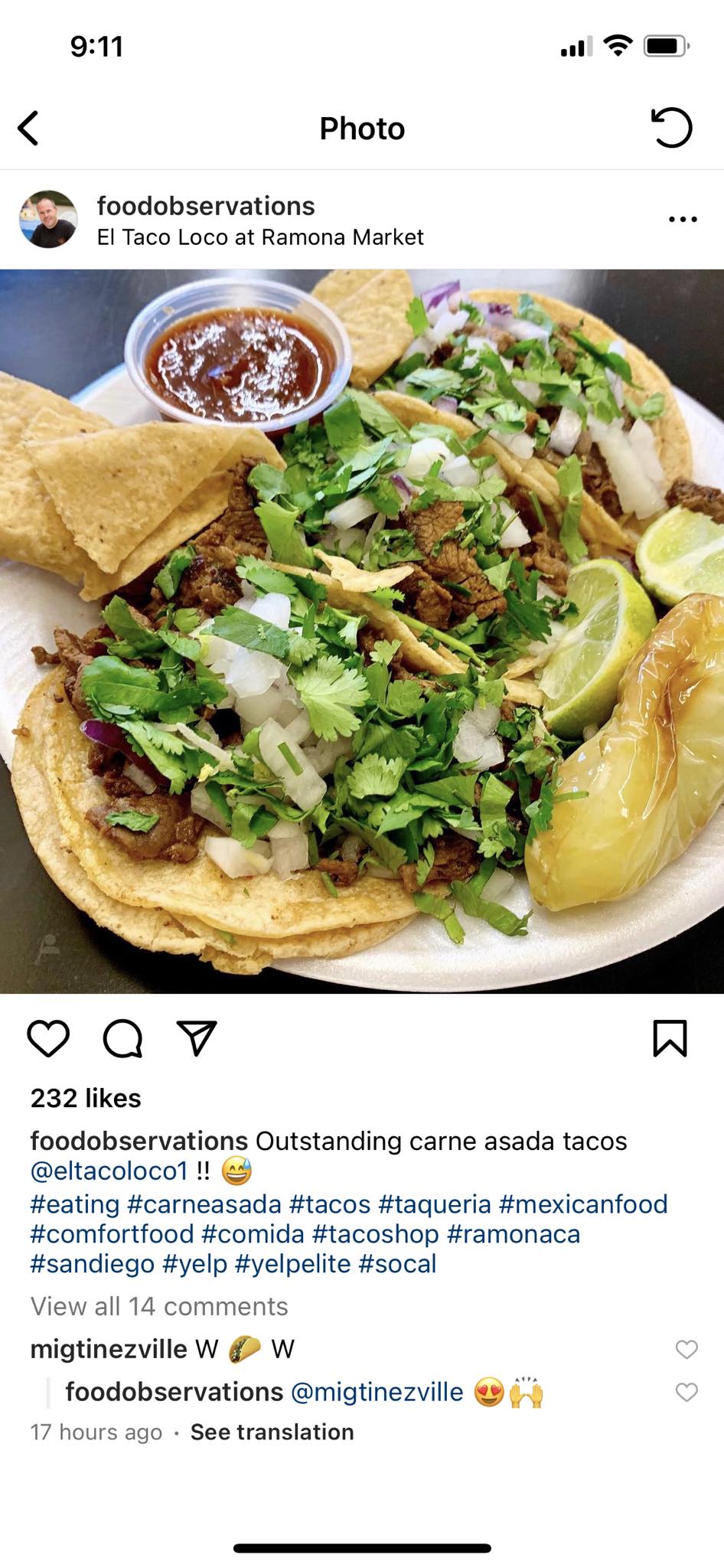724x1568 pixels.
Task: Go back using the top-left arrow
Action: coord(29,128)
